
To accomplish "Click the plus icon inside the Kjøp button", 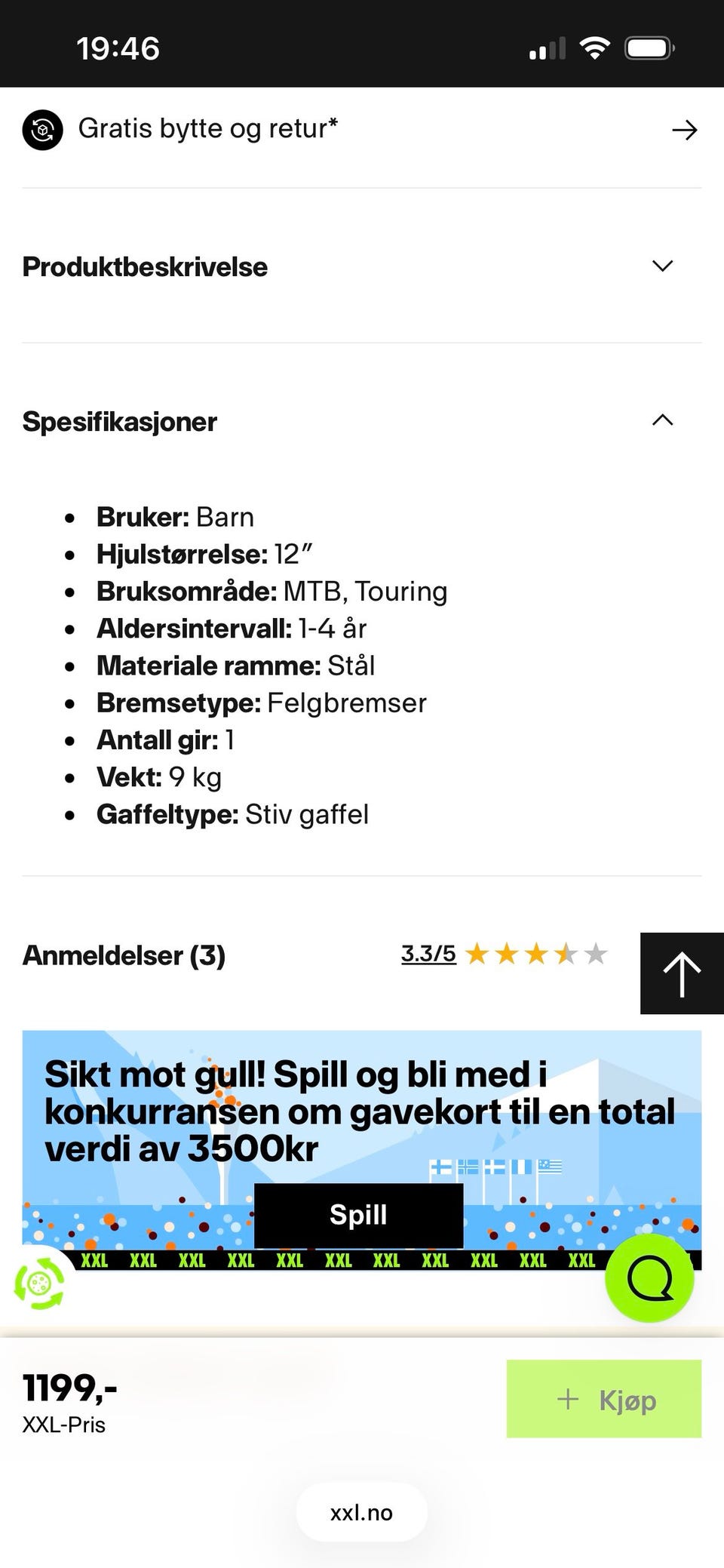I will 567,1397.
